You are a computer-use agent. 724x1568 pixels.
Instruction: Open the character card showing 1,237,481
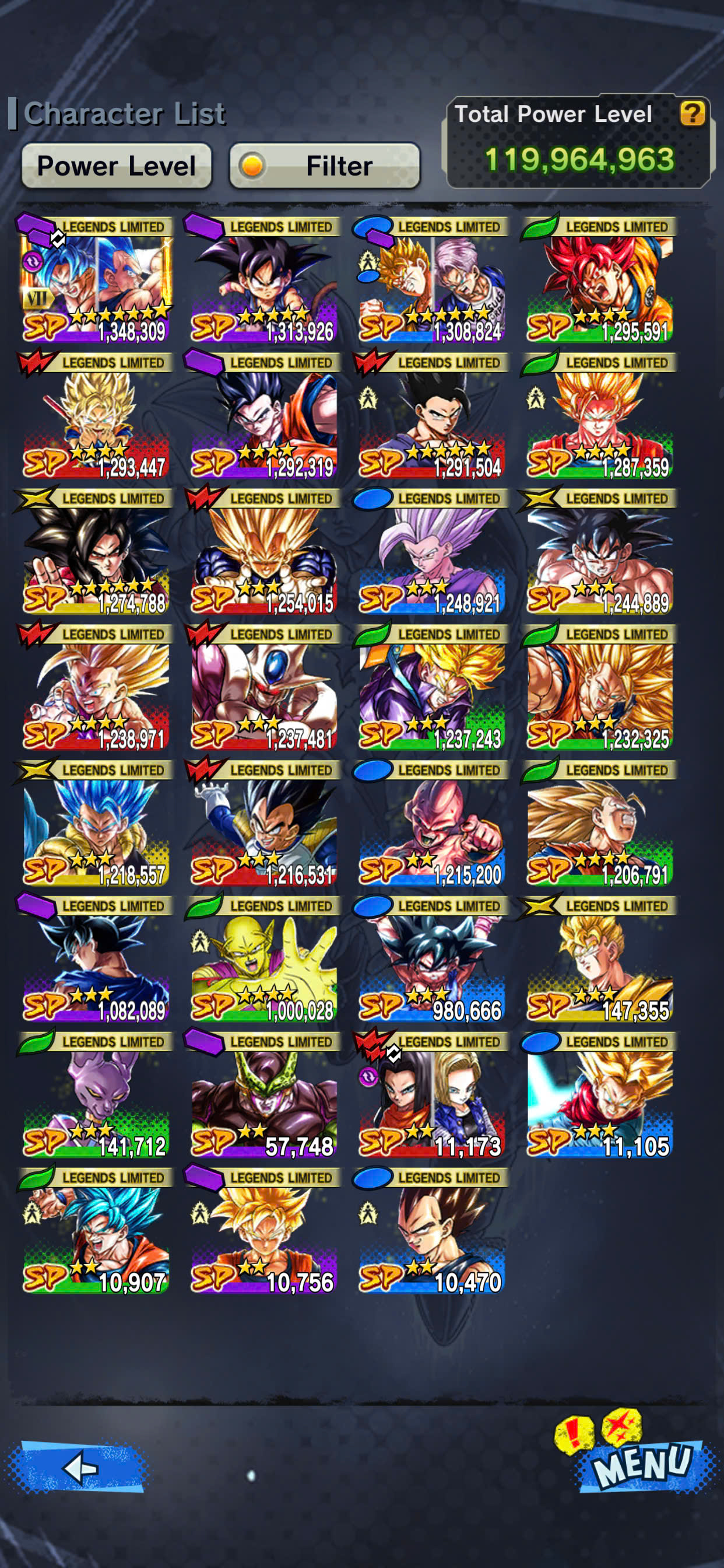(x=263, y=687)
